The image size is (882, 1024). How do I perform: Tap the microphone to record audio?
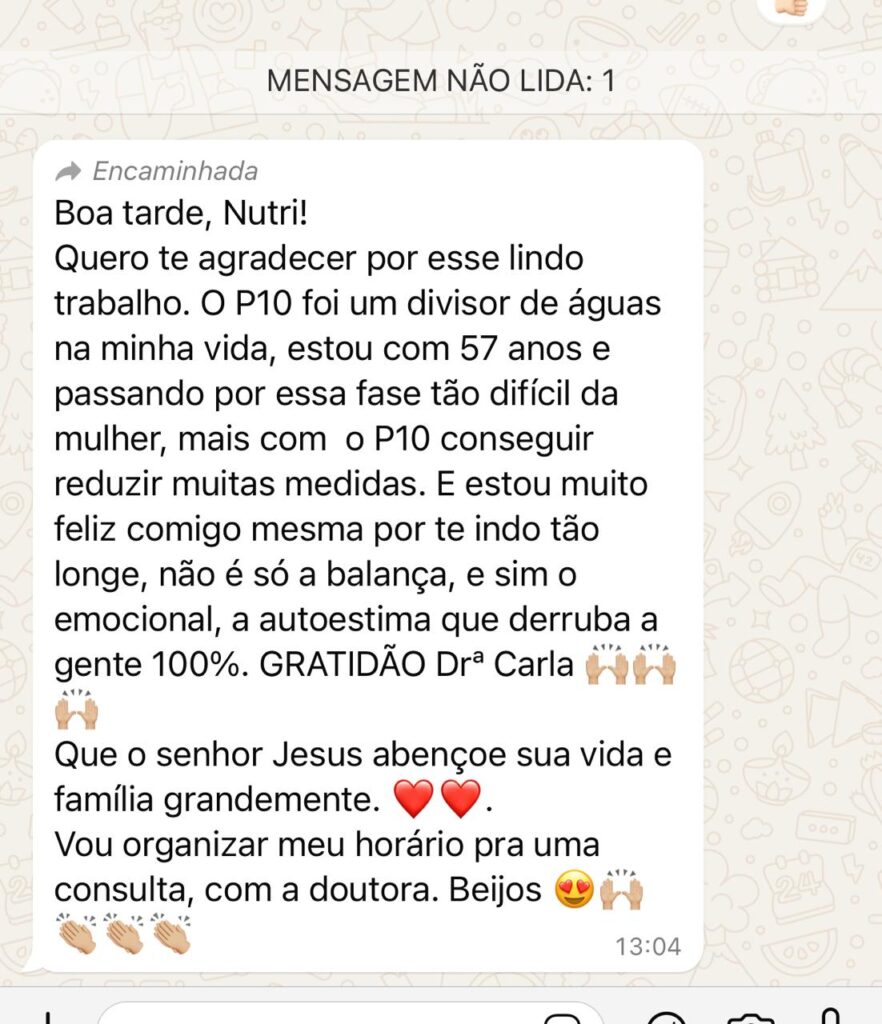click(832, 1016)
